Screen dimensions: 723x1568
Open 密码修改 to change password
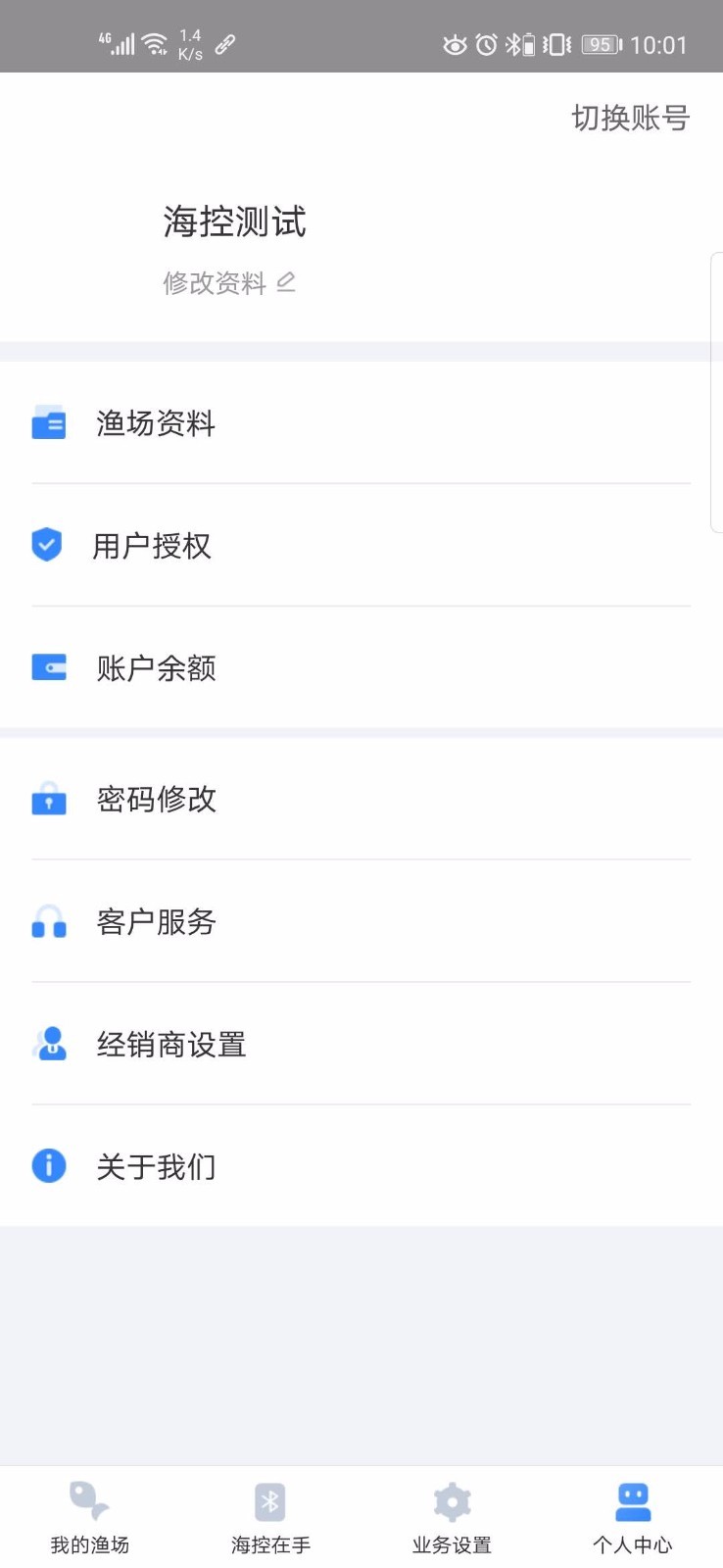(361, 800)
